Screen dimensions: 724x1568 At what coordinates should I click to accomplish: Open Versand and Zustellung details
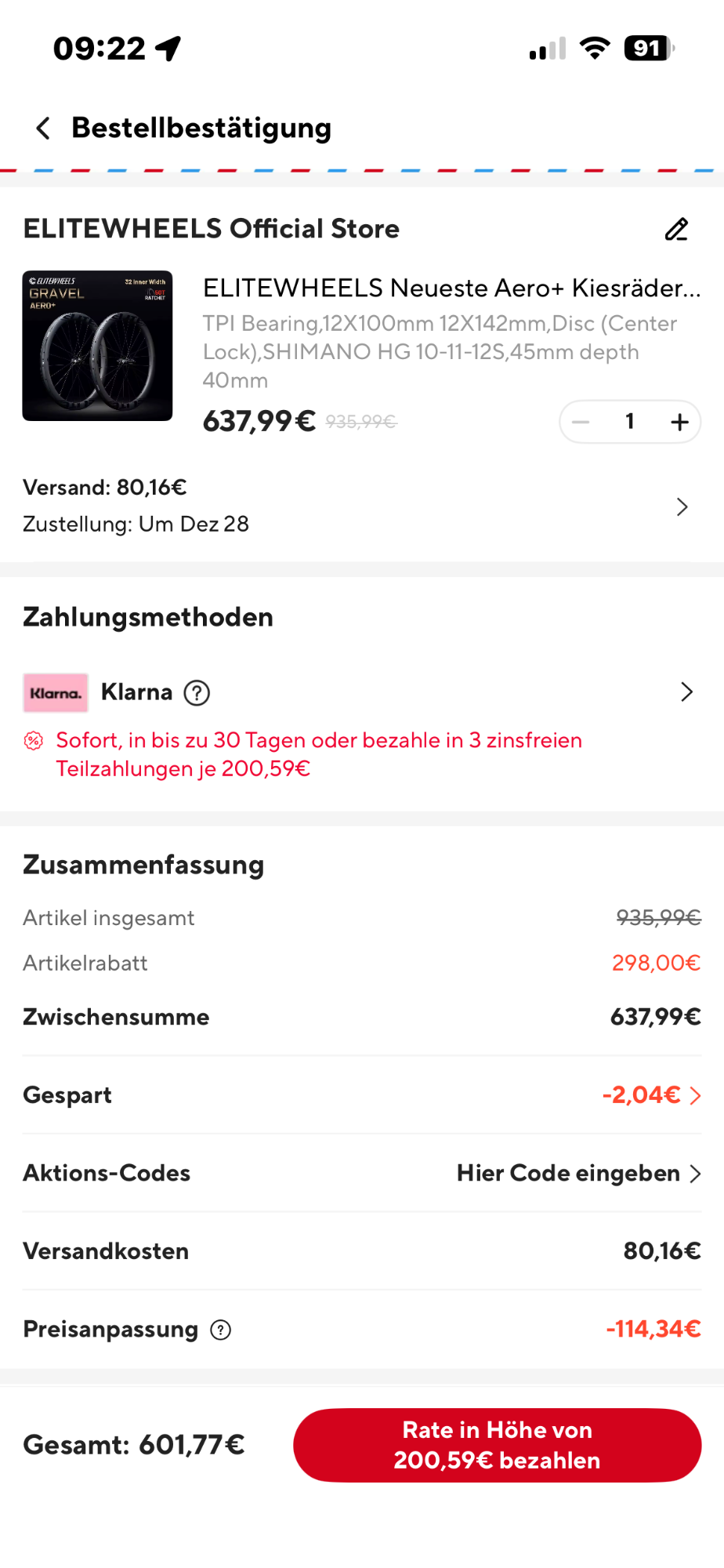[x=682, y=506]
